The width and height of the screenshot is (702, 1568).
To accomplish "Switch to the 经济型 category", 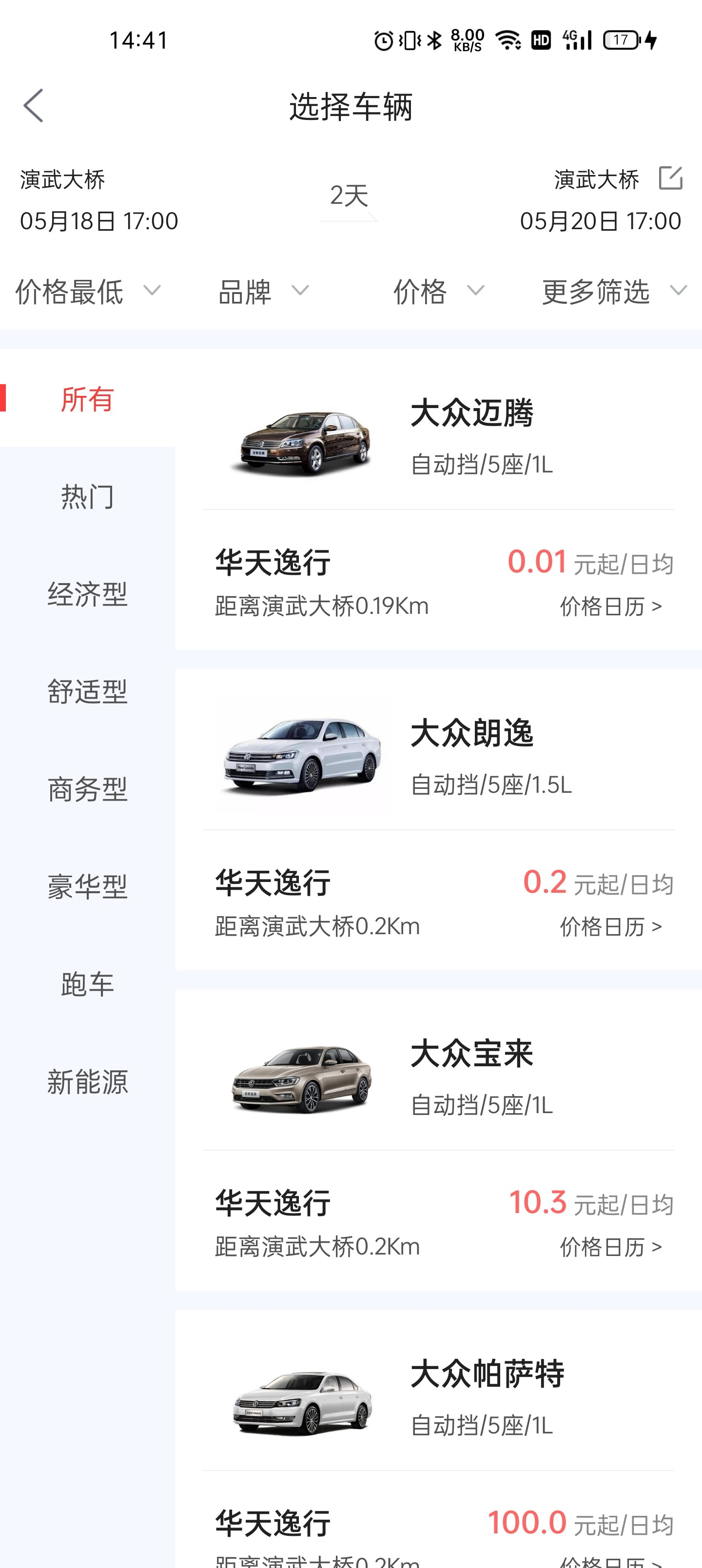I will (88, 594).
